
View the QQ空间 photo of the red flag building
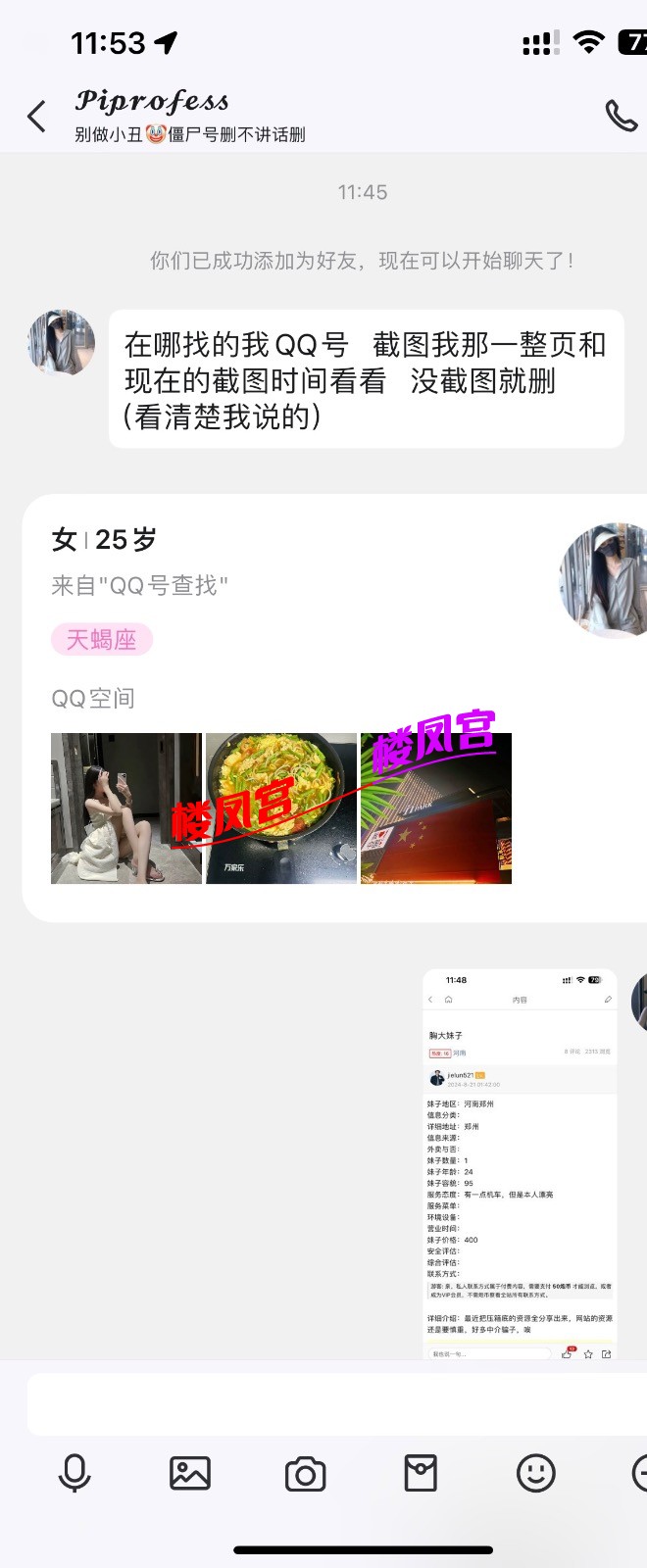436,808
